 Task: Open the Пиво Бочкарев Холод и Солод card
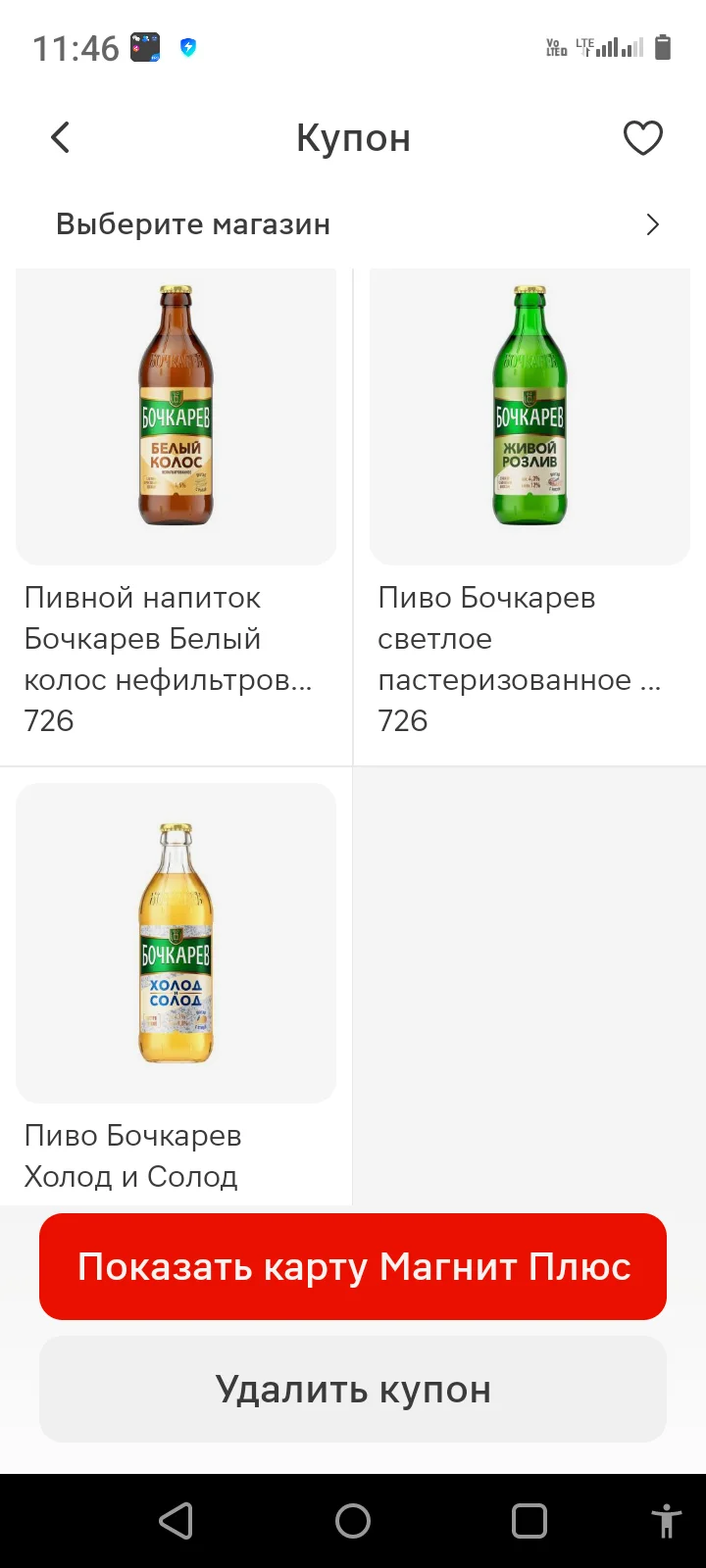tap(176, 987)
